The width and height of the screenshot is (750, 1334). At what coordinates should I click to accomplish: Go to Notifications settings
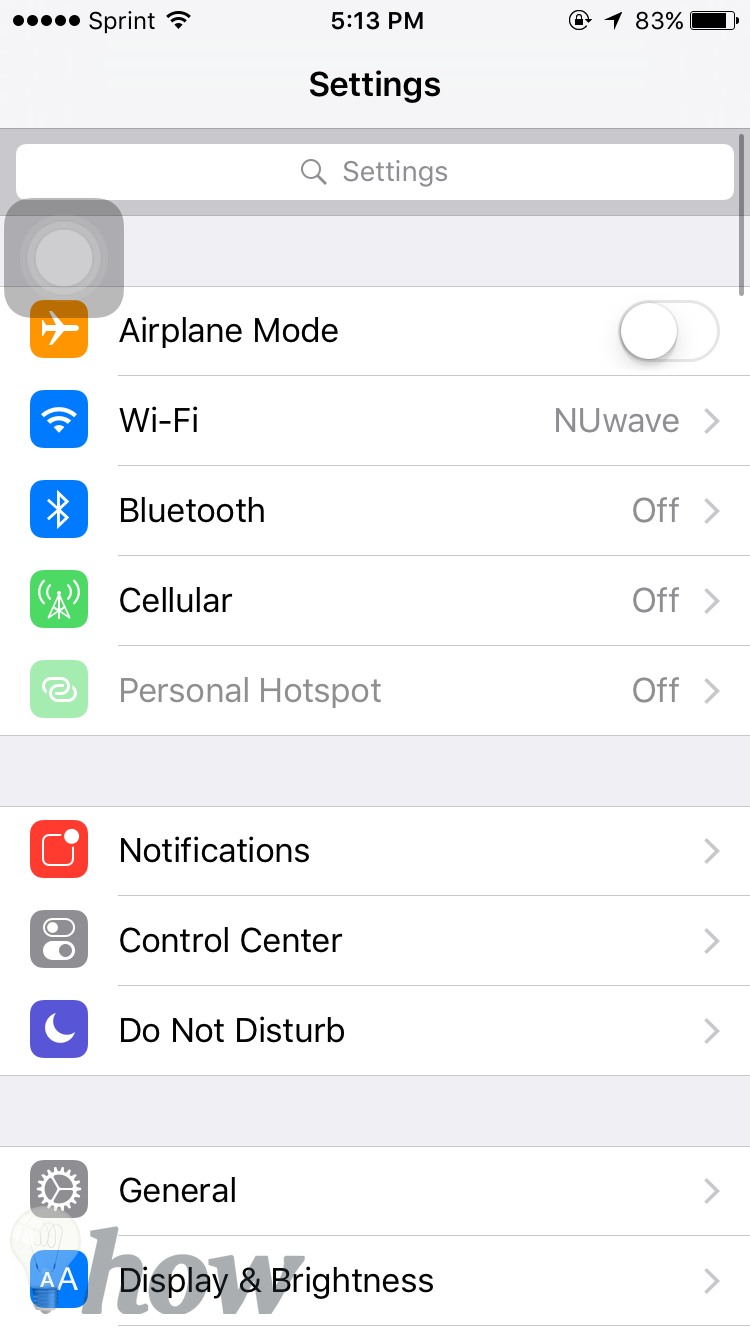pos(375,851)
